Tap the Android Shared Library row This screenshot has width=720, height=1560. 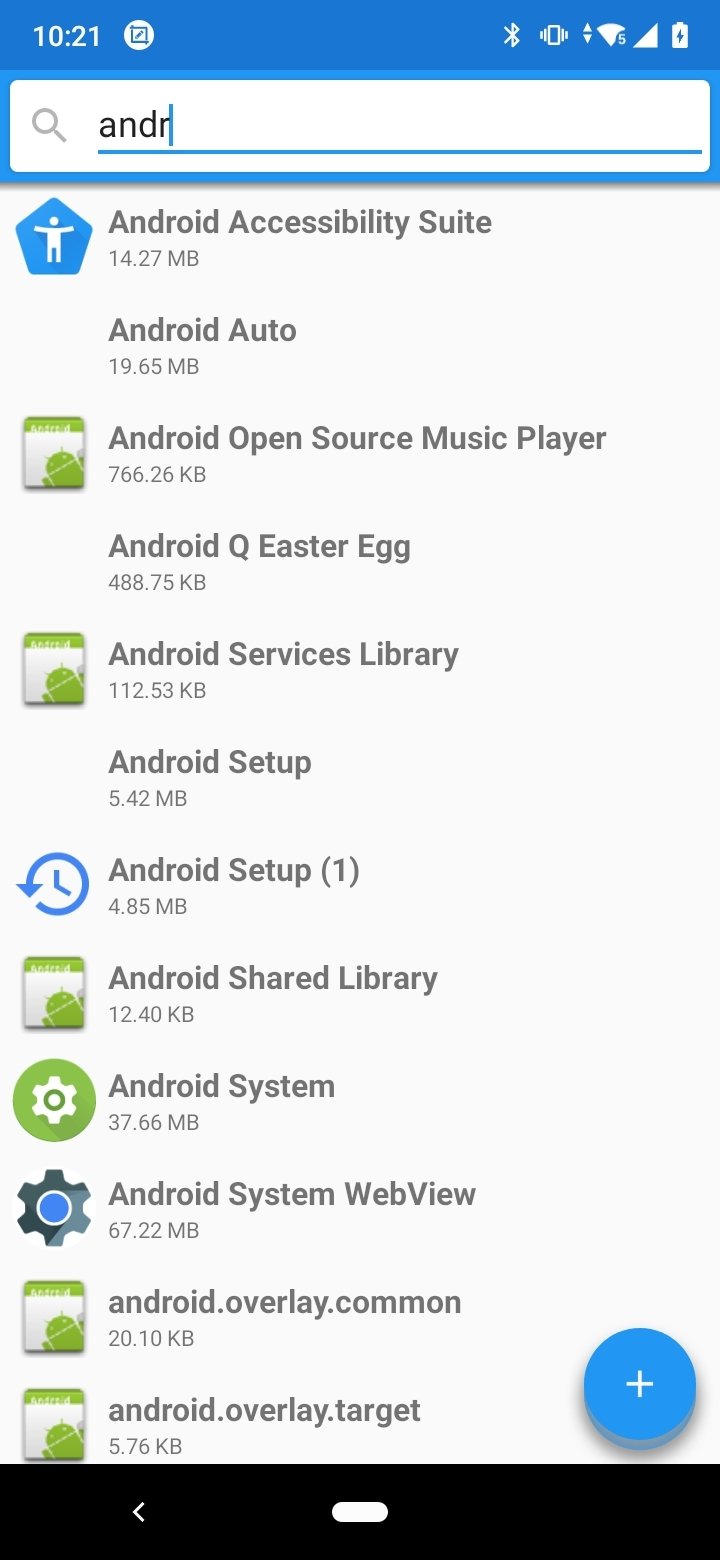(x=360, y=992)
